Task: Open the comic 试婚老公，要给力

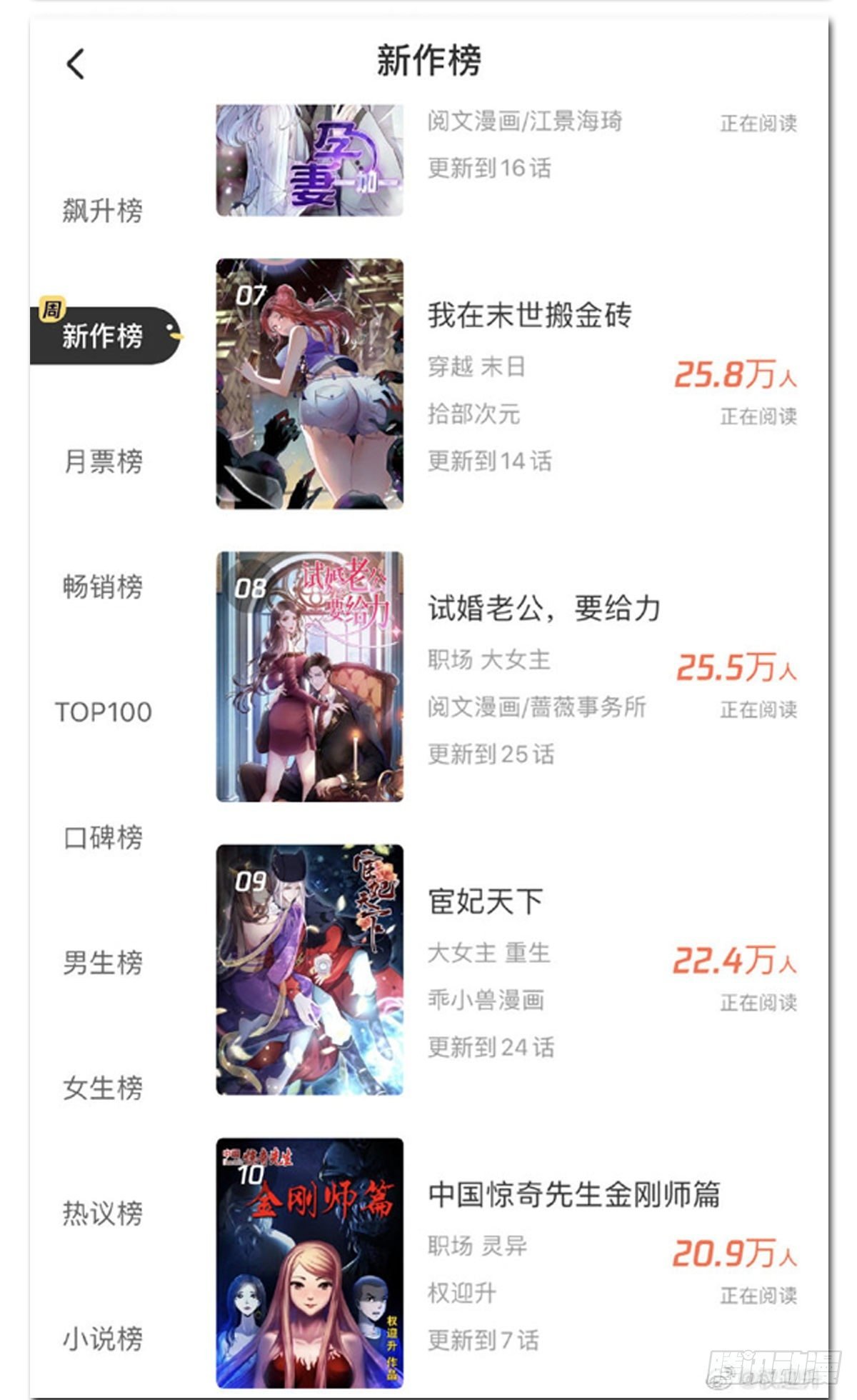Action: click(x=543, y=609)
